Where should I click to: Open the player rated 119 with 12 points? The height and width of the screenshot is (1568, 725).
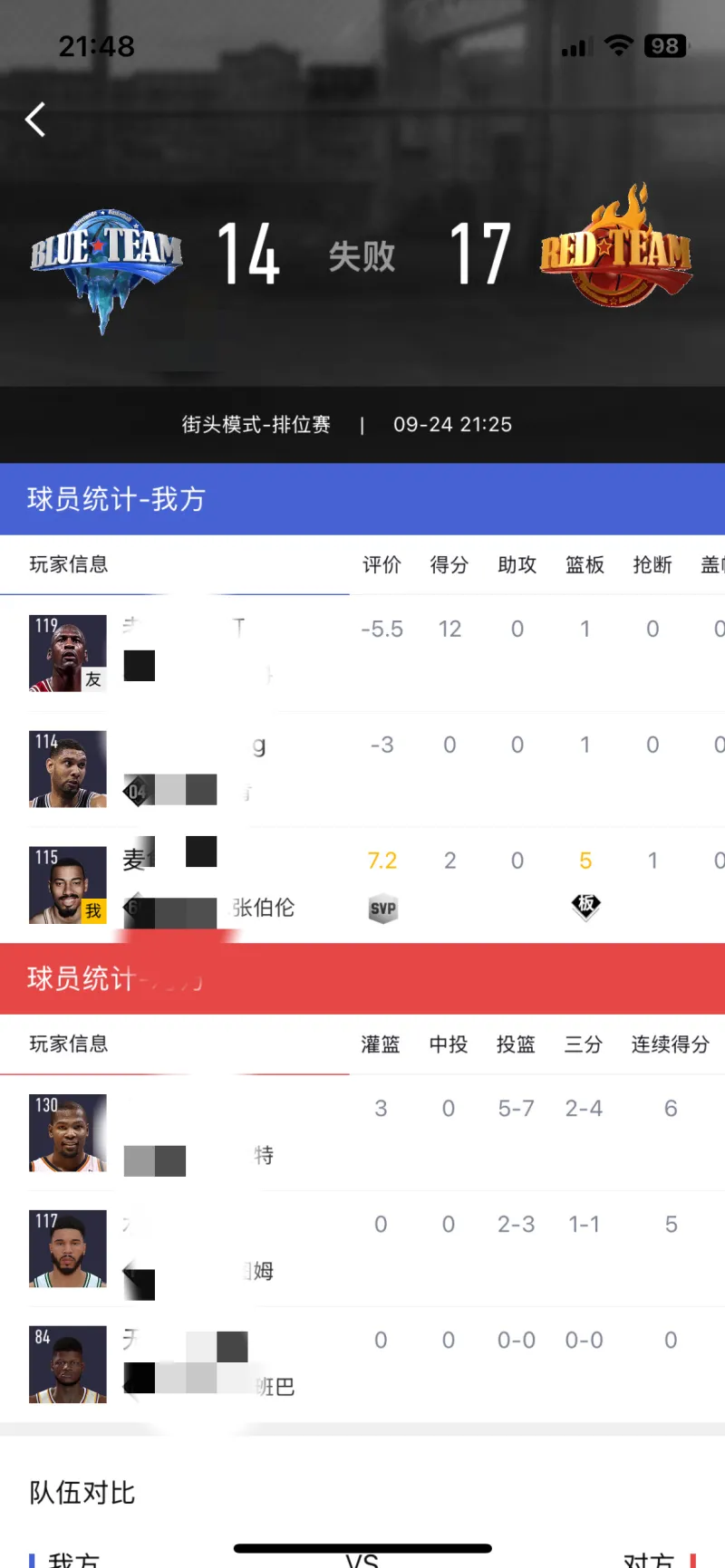coord(68,653)
